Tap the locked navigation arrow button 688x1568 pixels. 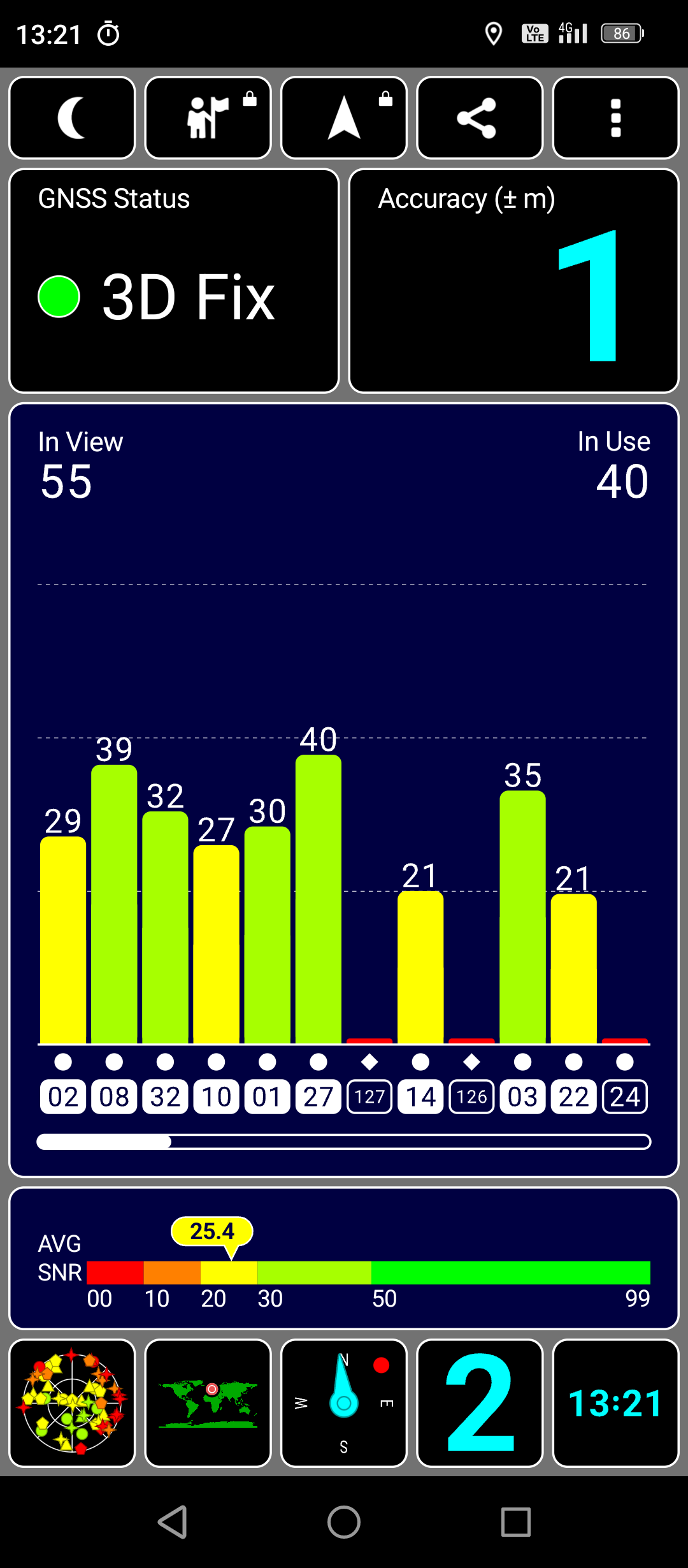click(x=344, y=118)
